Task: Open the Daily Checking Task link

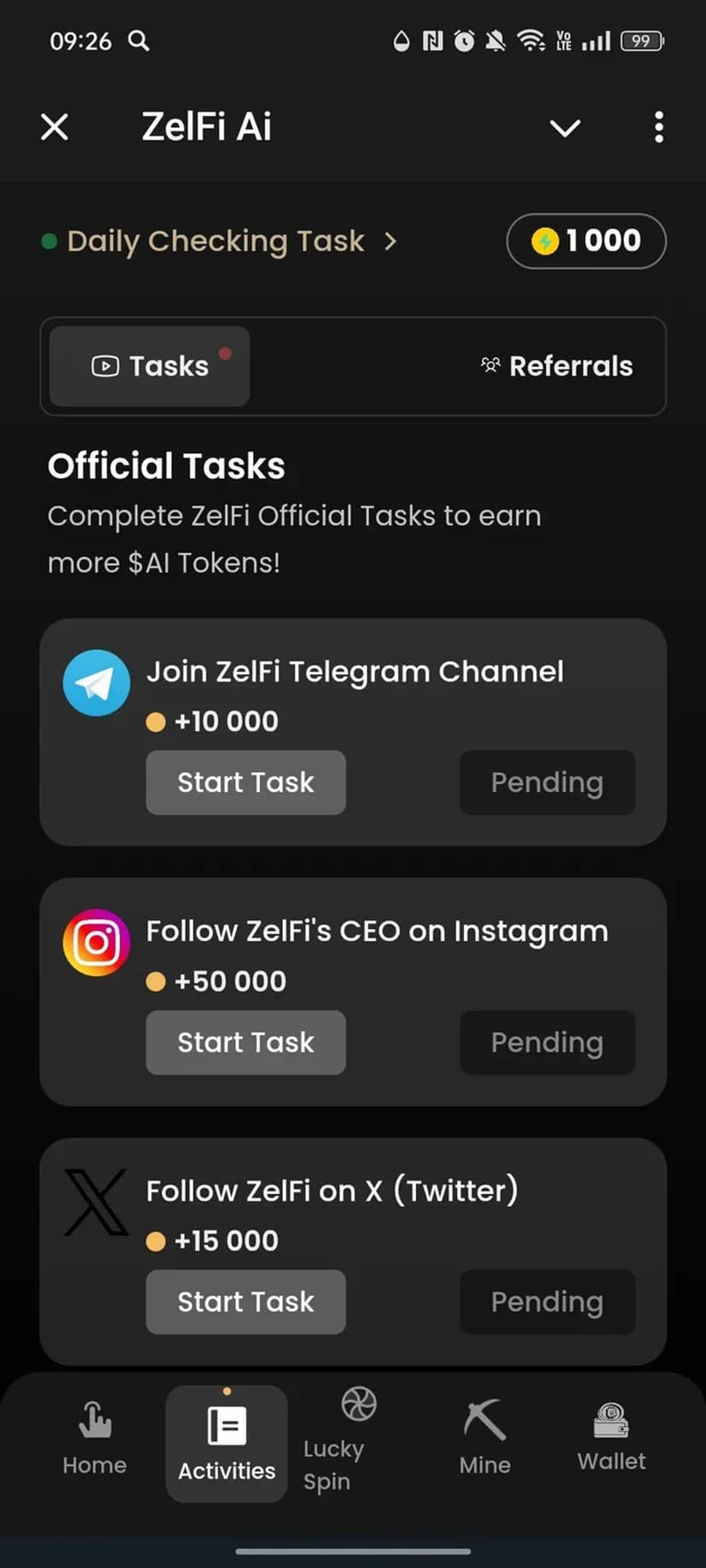Action: (218, 241)
